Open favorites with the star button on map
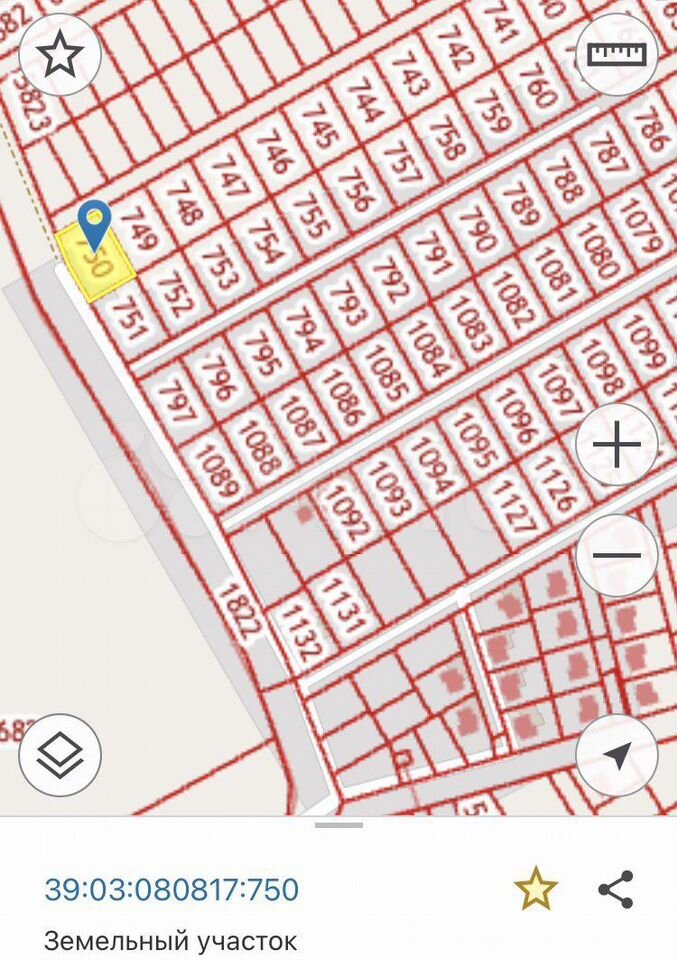 point(60,55)
